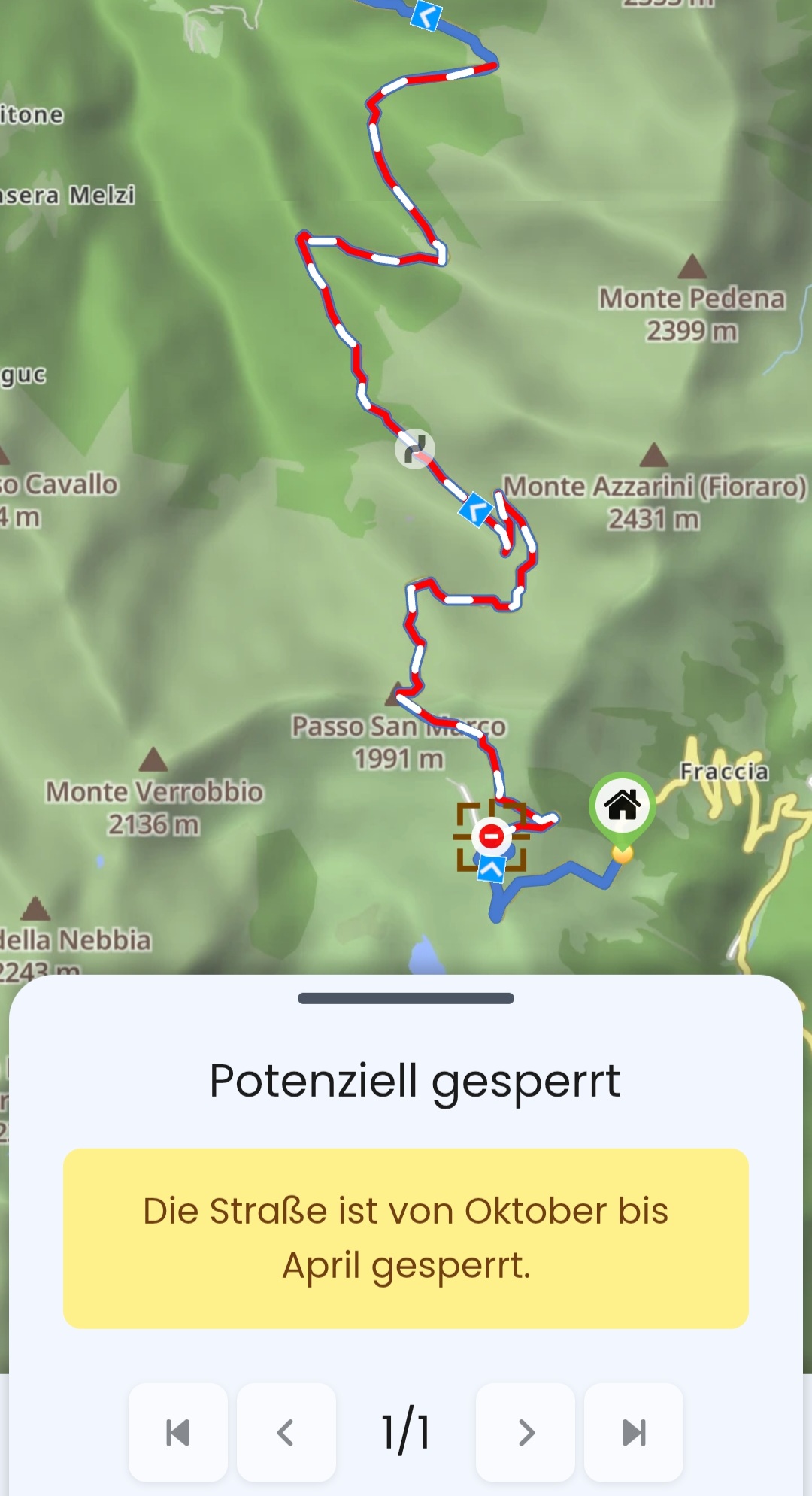Tap the red road closure marker
The image size is (812, 1496).
pos(492,836)
